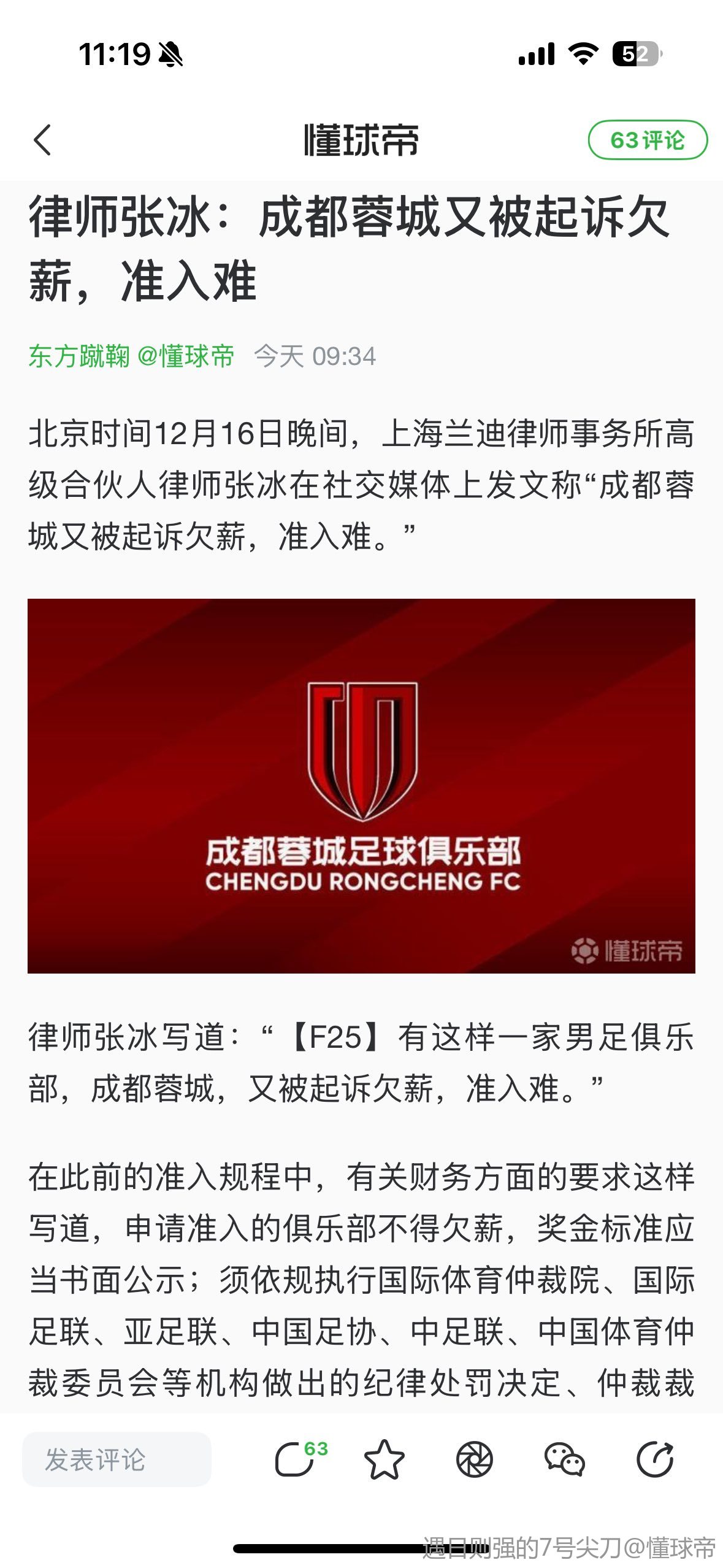
Task: Share article to WeChat chat icon
Action: point(564,1459)
